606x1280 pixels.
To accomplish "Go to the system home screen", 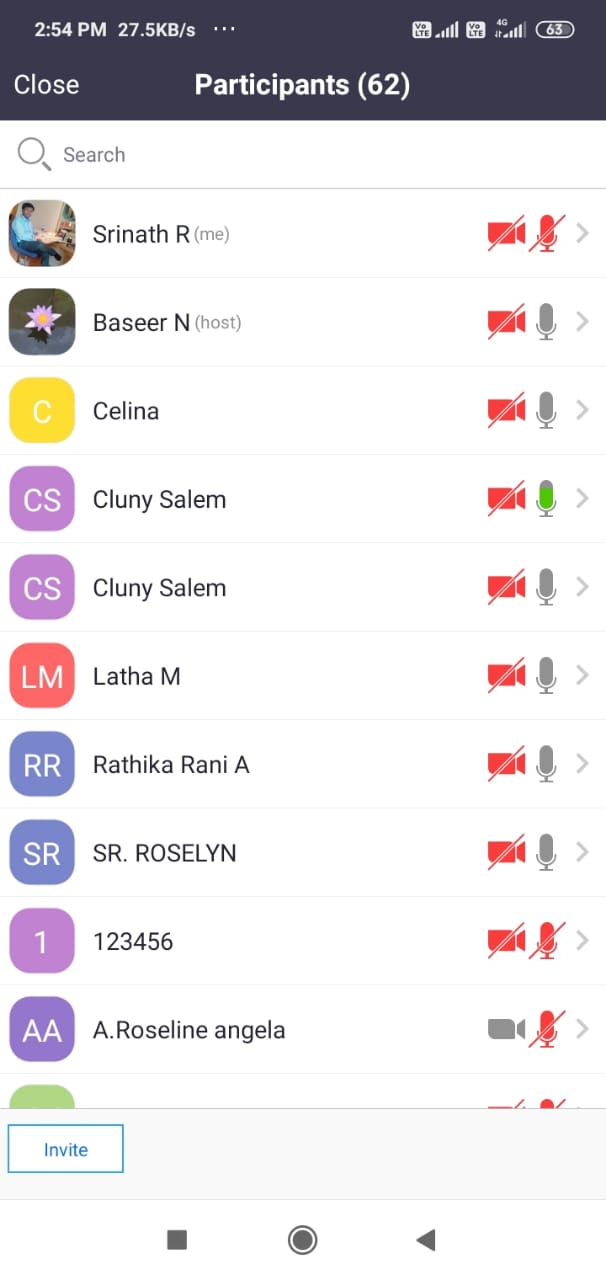I will (x=302, y=1240).
